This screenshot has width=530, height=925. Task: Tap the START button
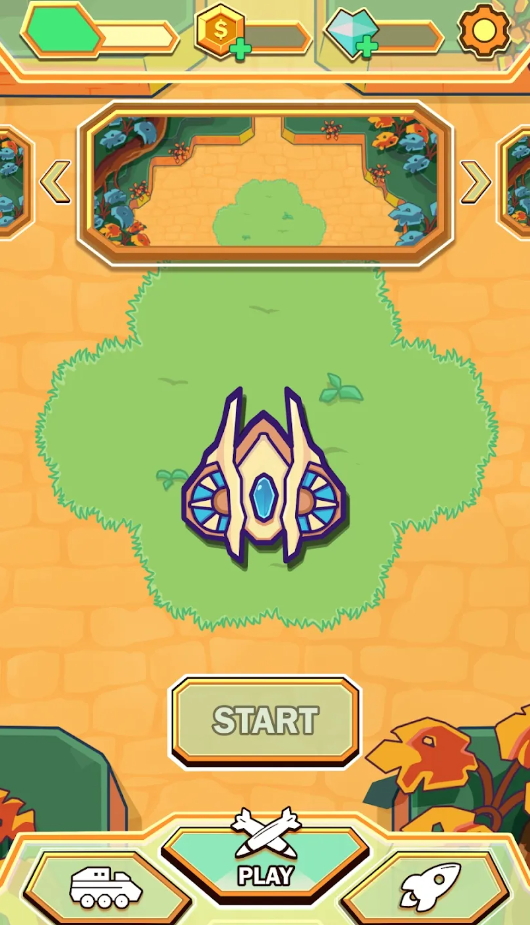(x=265, y=720)
